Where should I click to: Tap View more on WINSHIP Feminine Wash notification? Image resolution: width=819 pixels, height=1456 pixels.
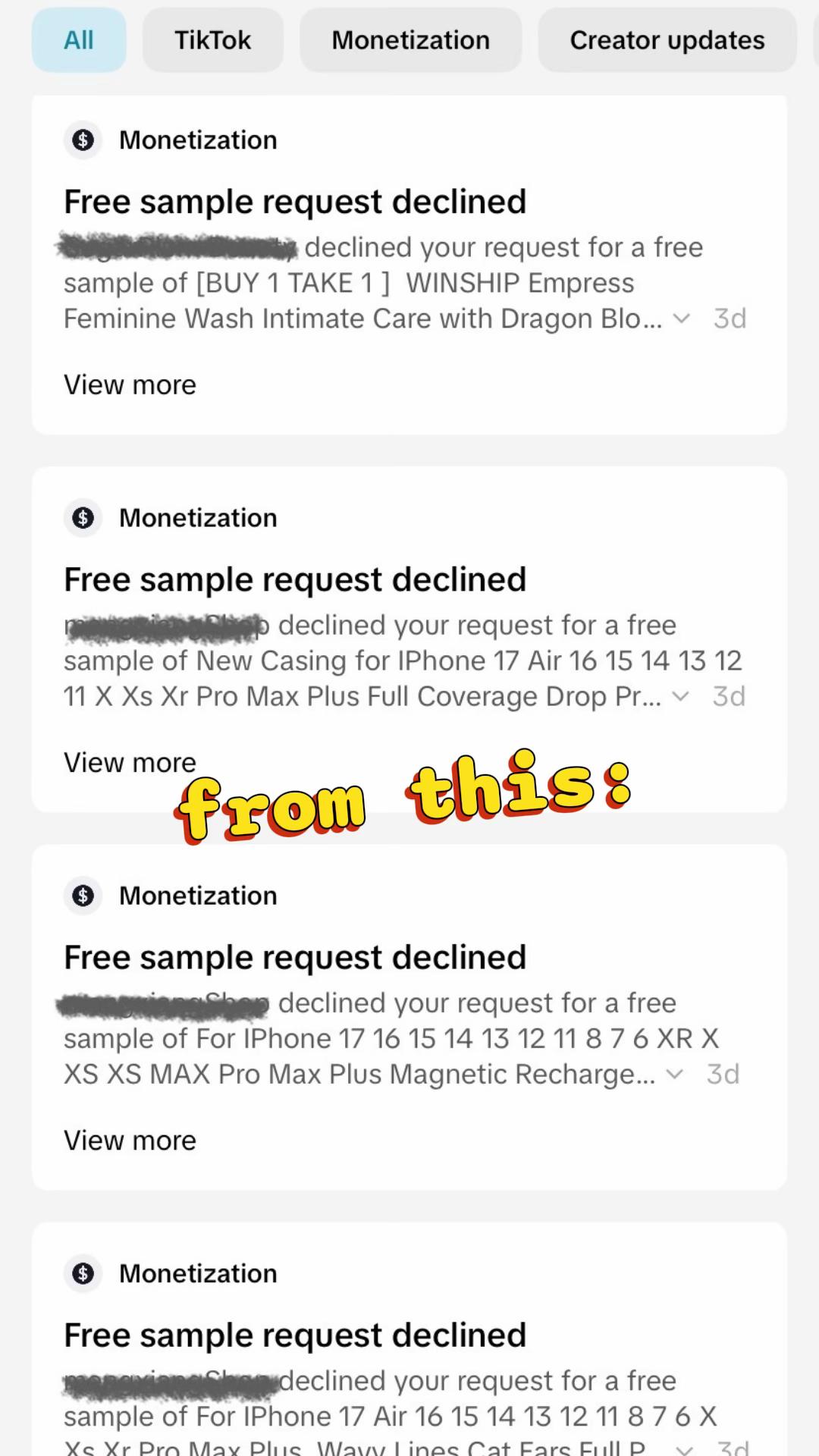130,385
